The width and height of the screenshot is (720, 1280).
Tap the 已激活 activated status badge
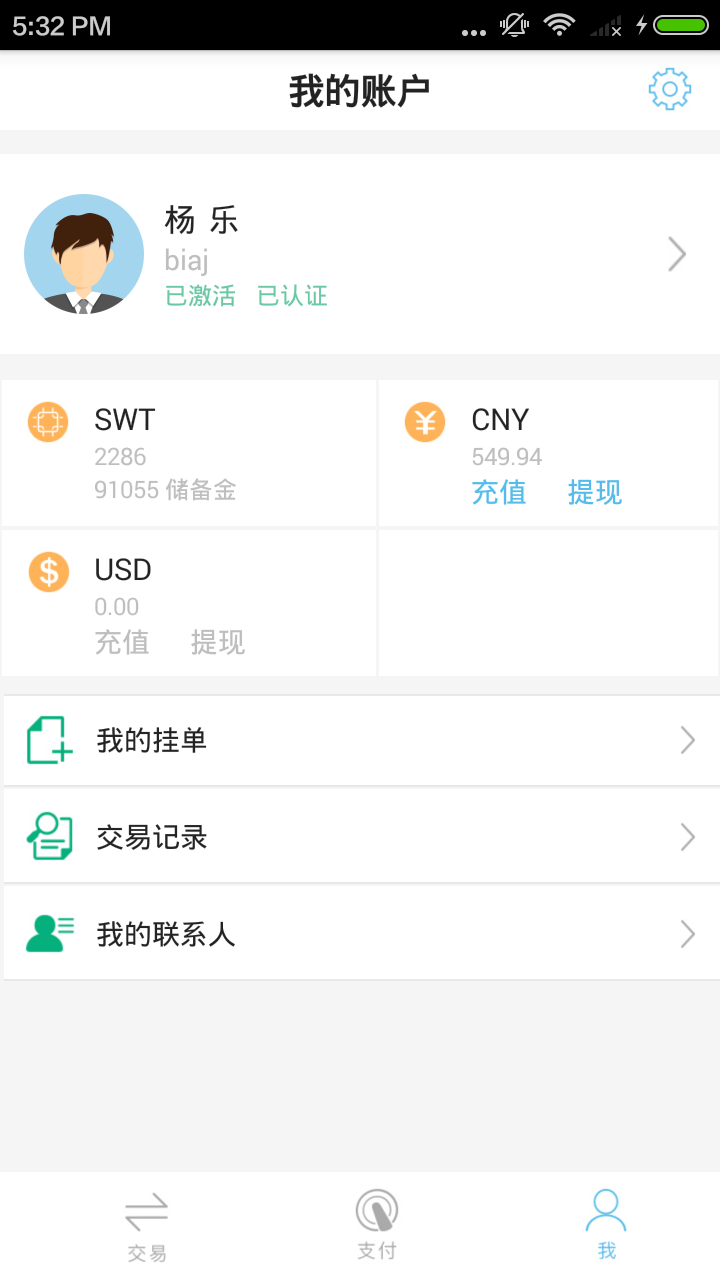point(199,297)
